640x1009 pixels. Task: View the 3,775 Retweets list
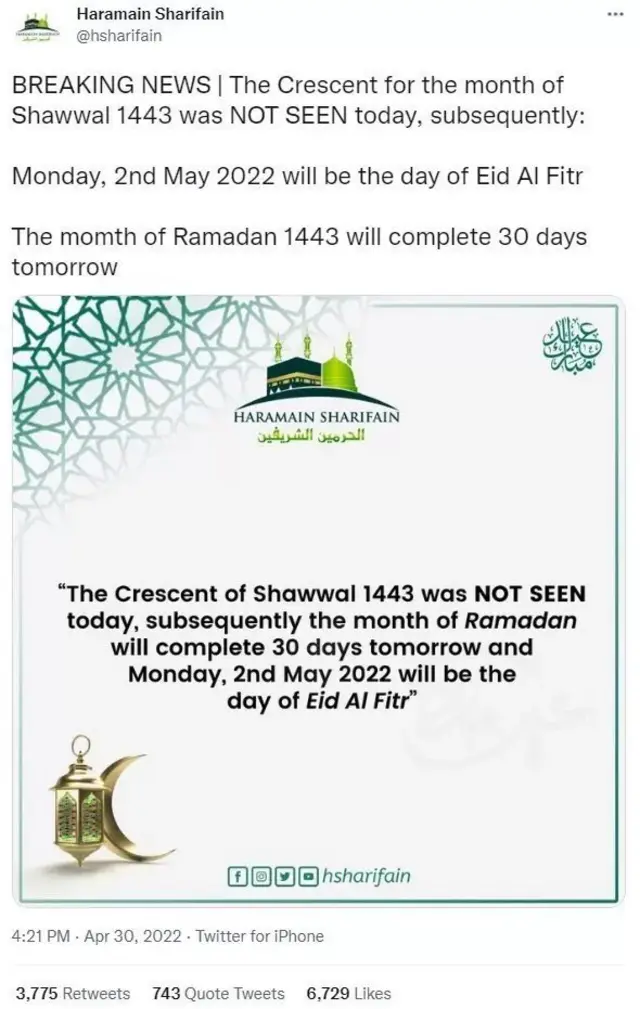click(x=73, y=993)
